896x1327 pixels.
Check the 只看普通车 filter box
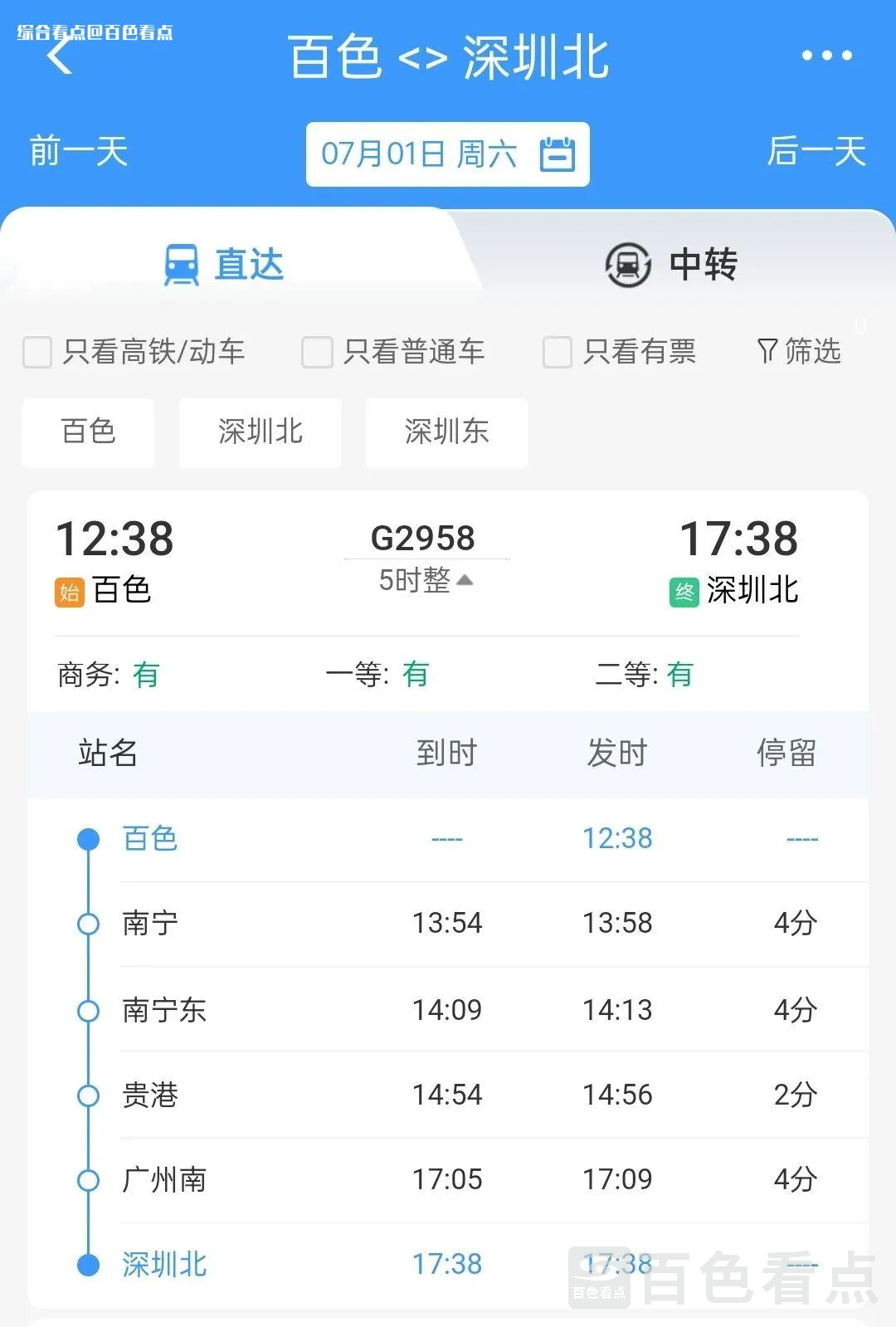[x=317, y=352]
